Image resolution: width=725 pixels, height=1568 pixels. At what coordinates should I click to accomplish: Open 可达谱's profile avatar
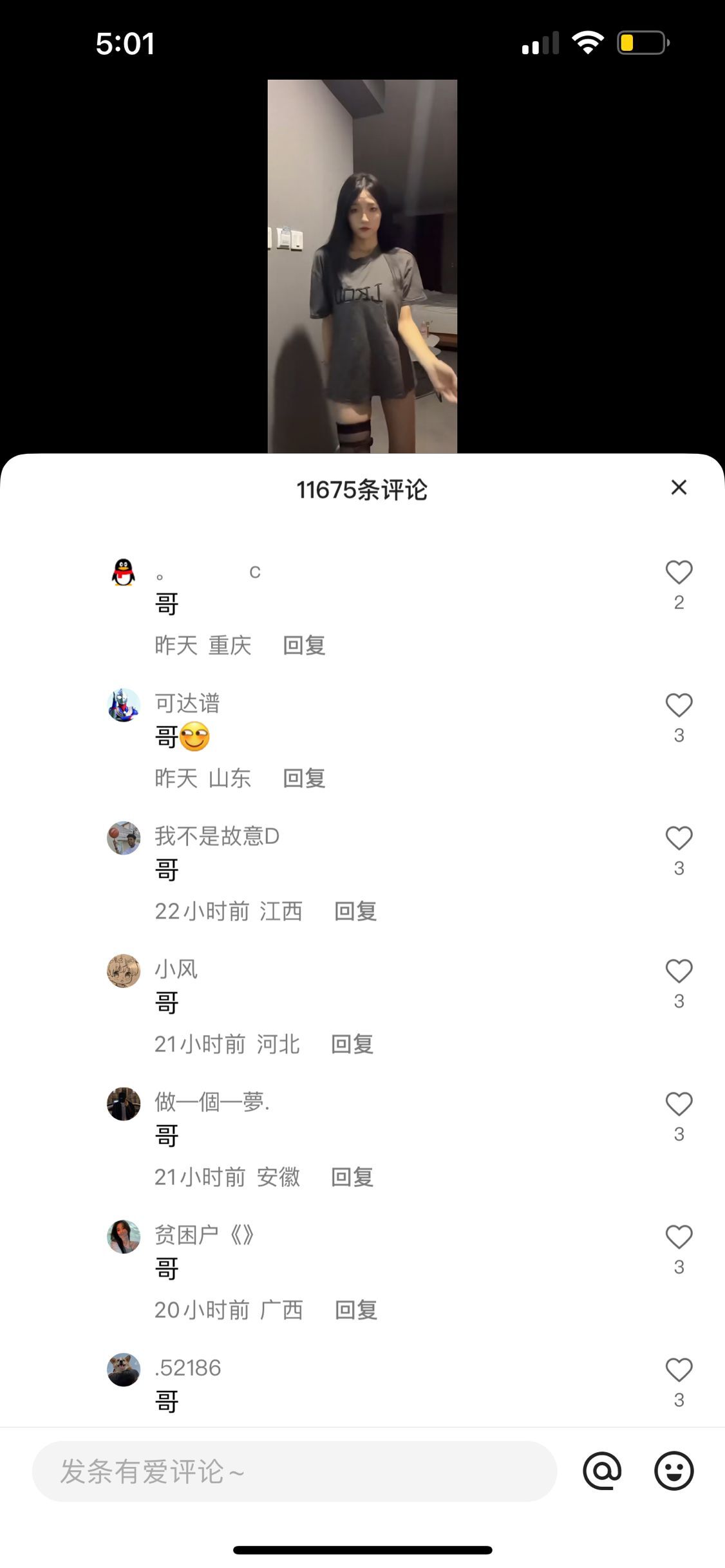pos(124,705)
